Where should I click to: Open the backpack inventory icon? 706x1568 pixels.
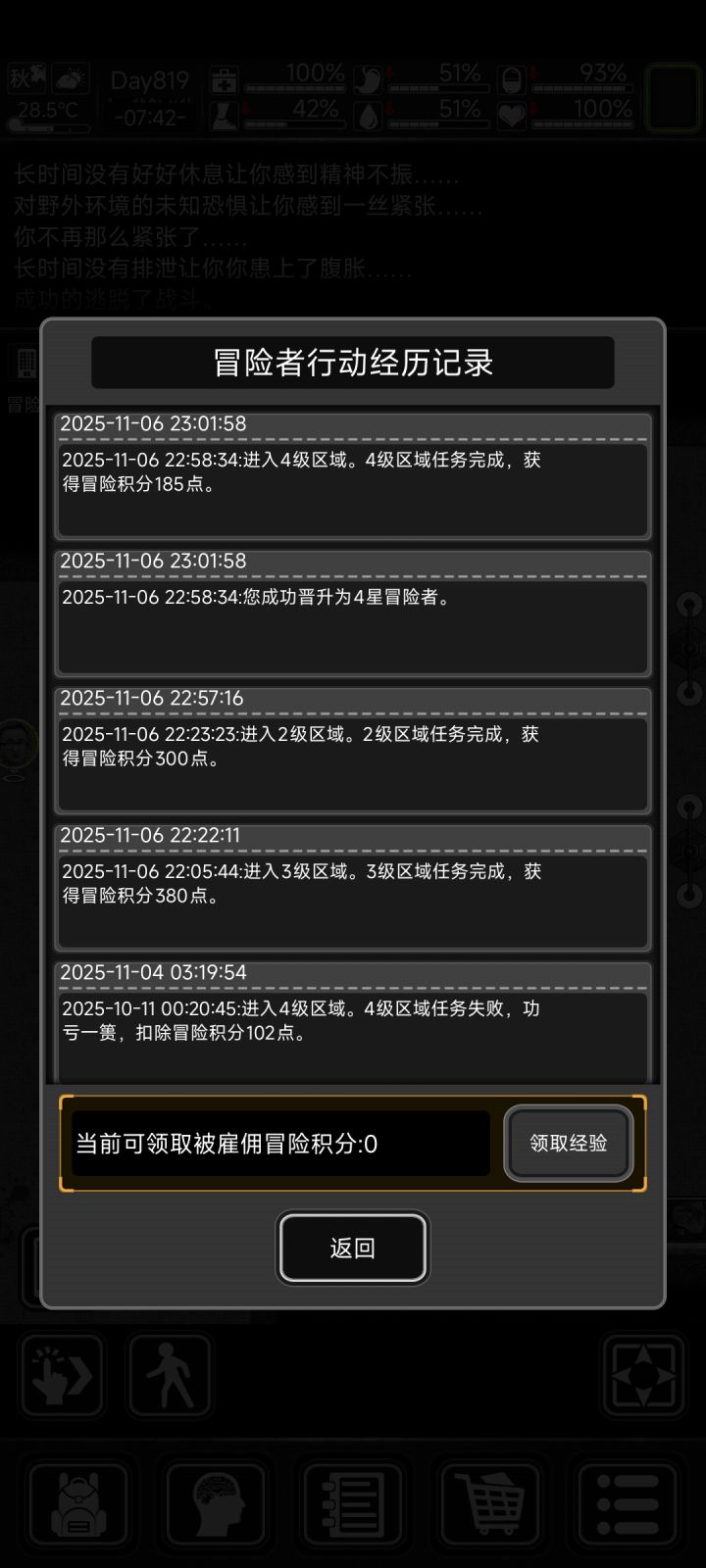[x=78, y=1506]
